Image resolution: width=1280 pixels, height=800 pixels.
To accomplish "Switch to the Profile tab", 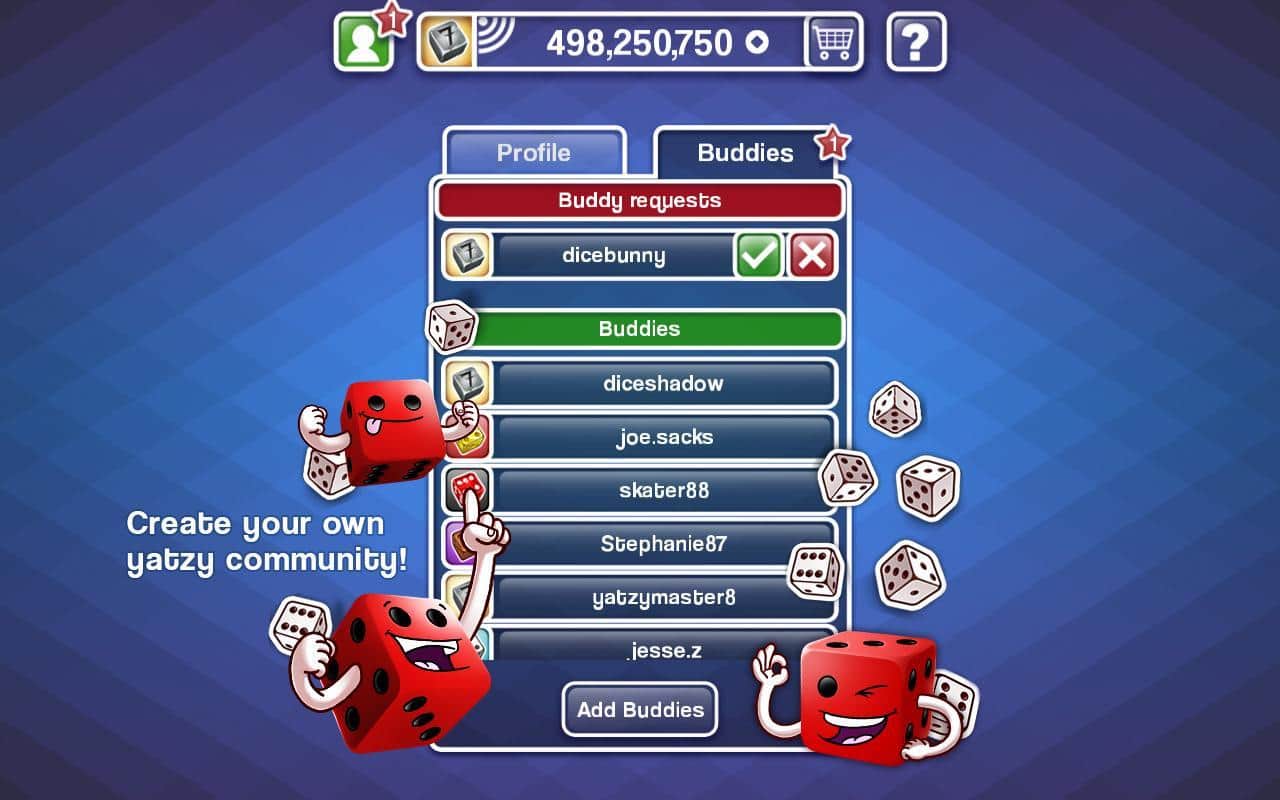I will pyautogui.click(x=534, y=153).
